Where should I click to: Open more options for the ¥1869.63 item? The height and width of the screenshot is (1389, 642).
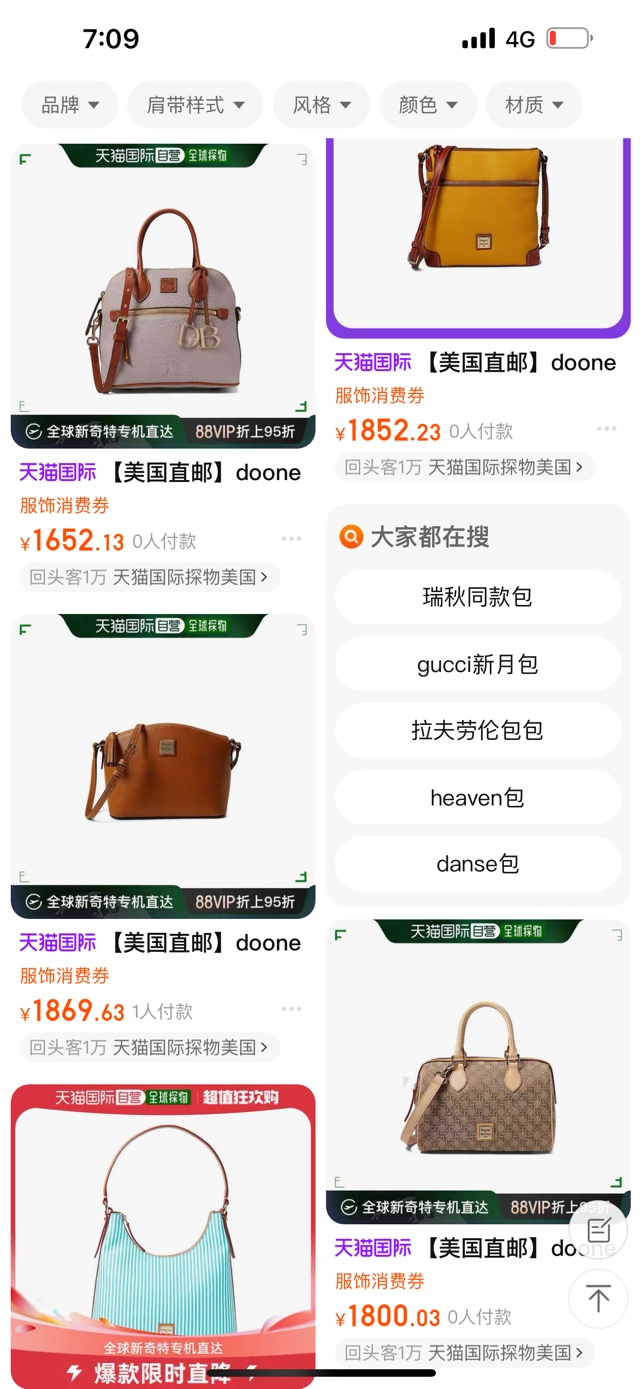291,1010
